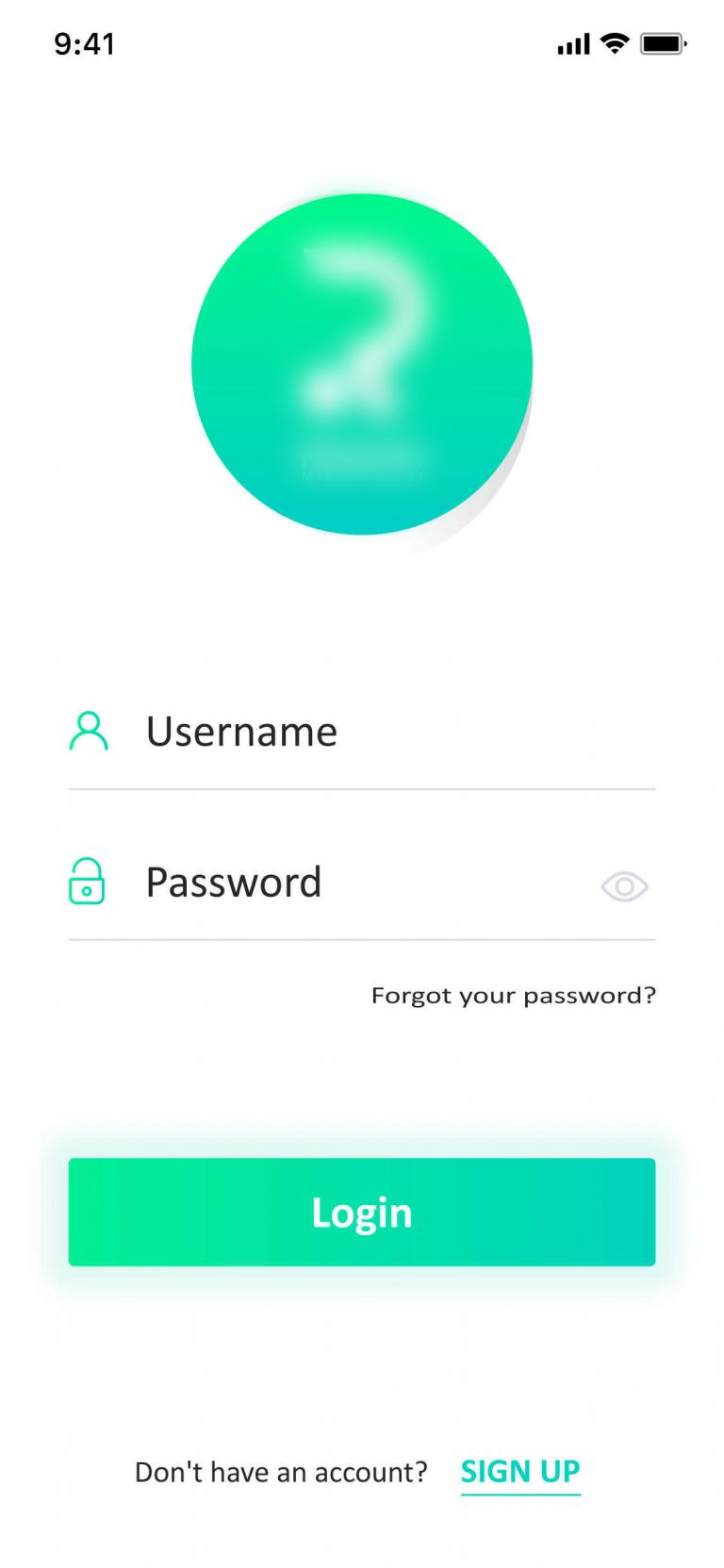The image size is (724, 1568).
Task: Focus the Password field
Action: click(x=361, y=883)
